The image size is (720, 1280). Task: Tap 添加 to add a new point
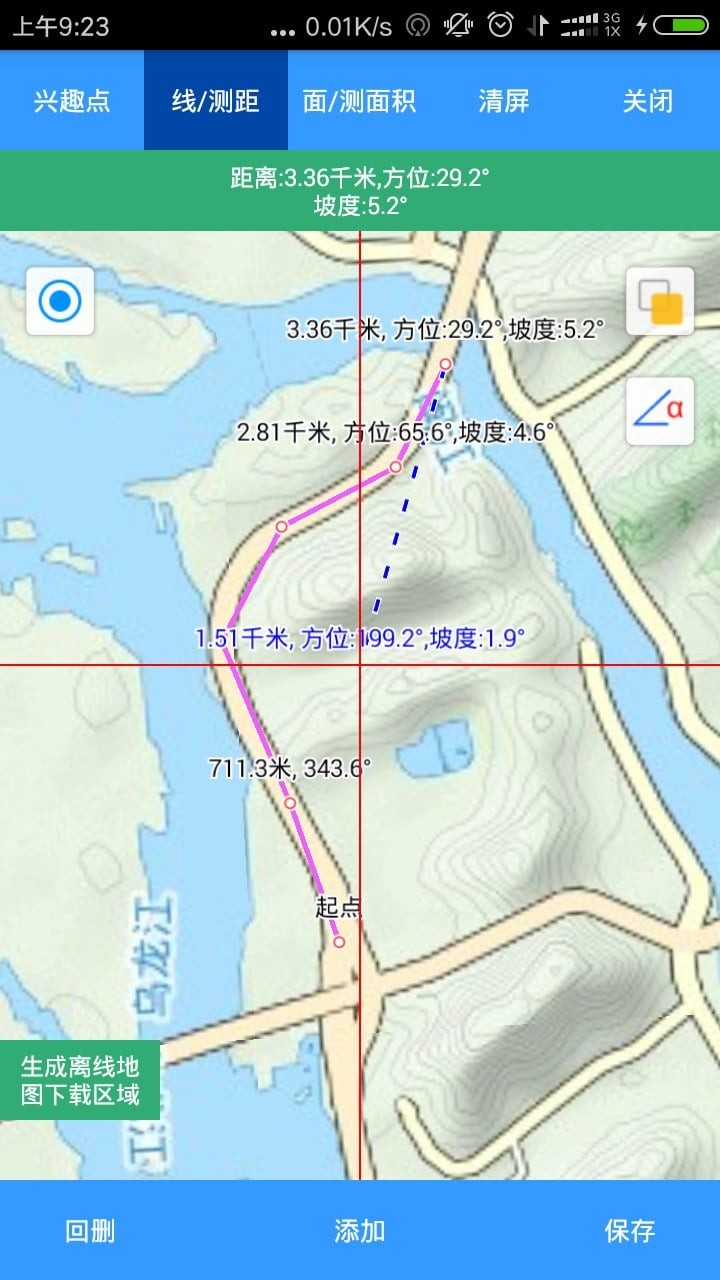(x=359, y=1234)
